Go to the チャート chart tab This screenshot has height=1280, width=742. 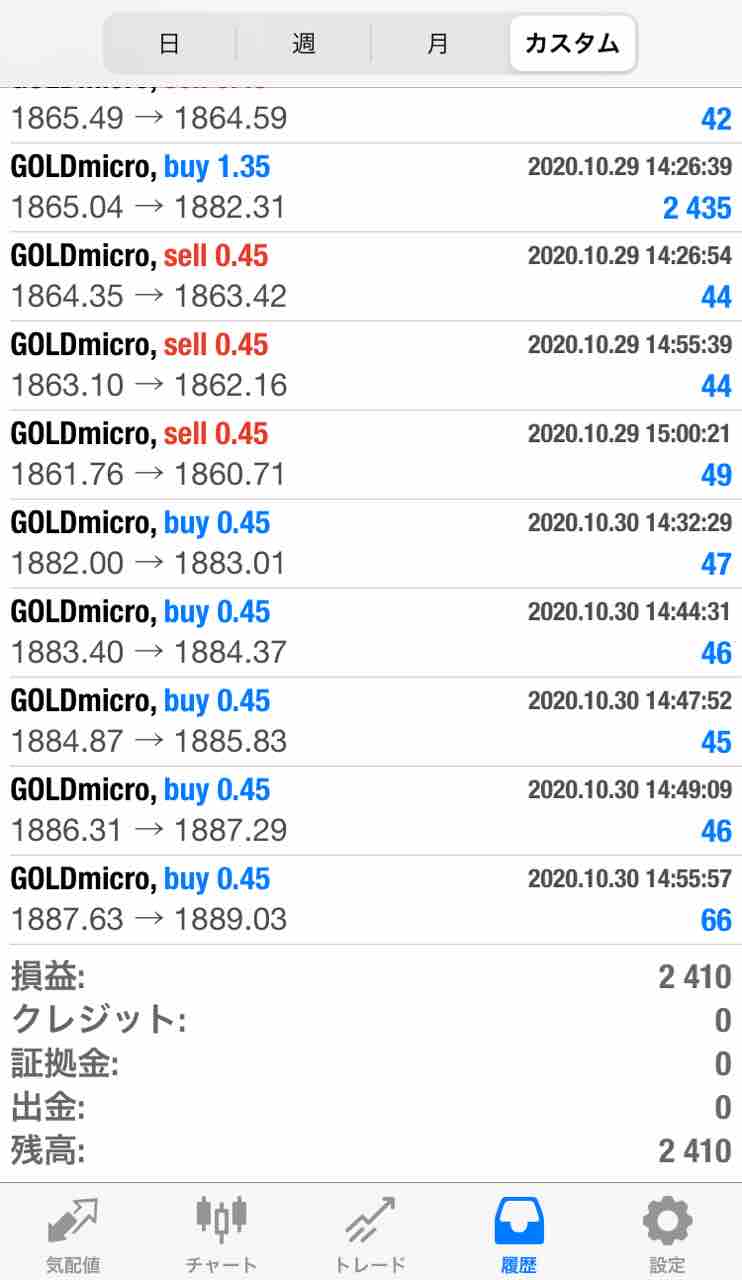click(221, 1233)
